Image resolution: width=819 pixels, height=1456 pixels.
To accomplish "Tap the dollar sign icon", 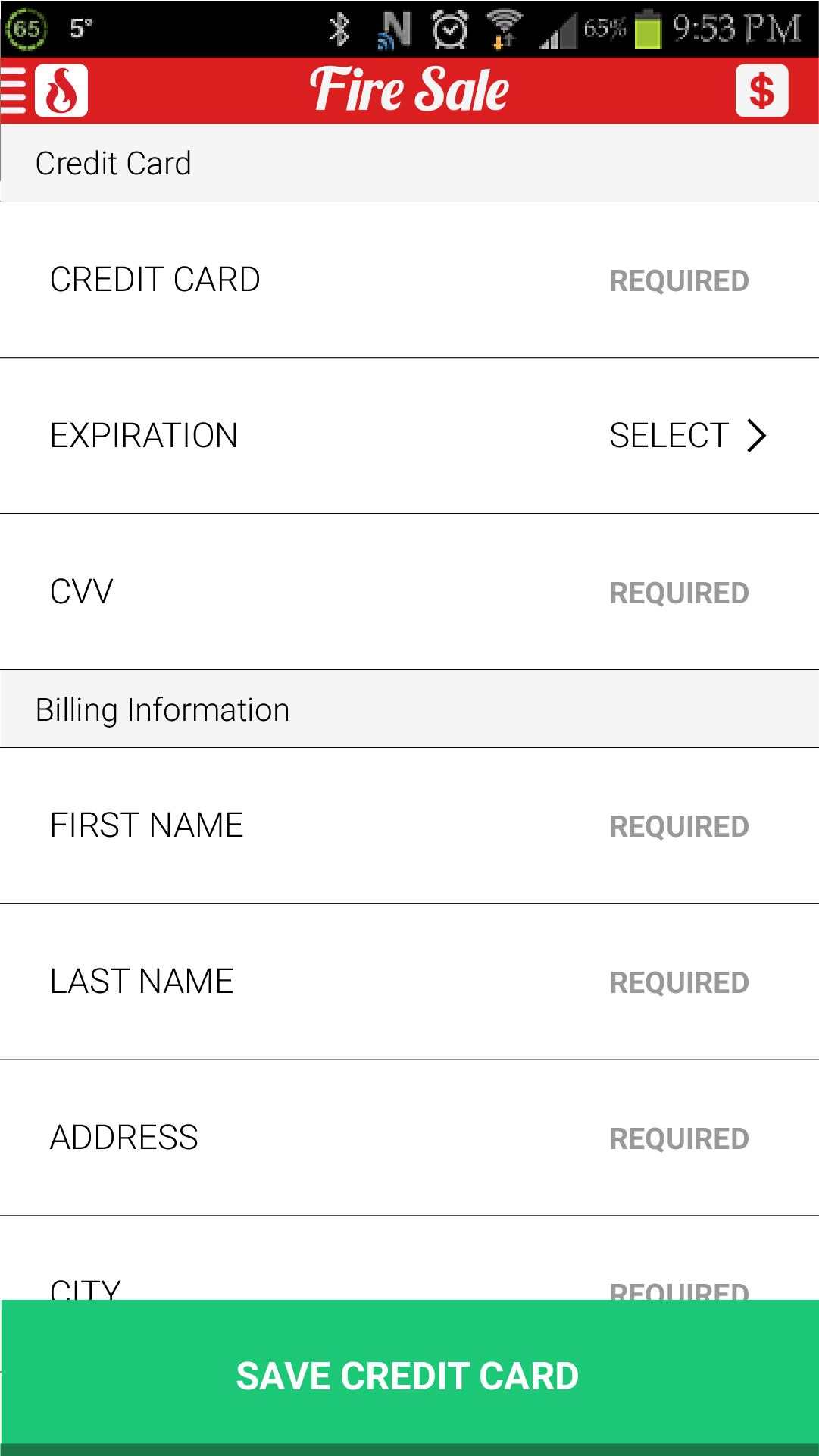I will [761, 91].
